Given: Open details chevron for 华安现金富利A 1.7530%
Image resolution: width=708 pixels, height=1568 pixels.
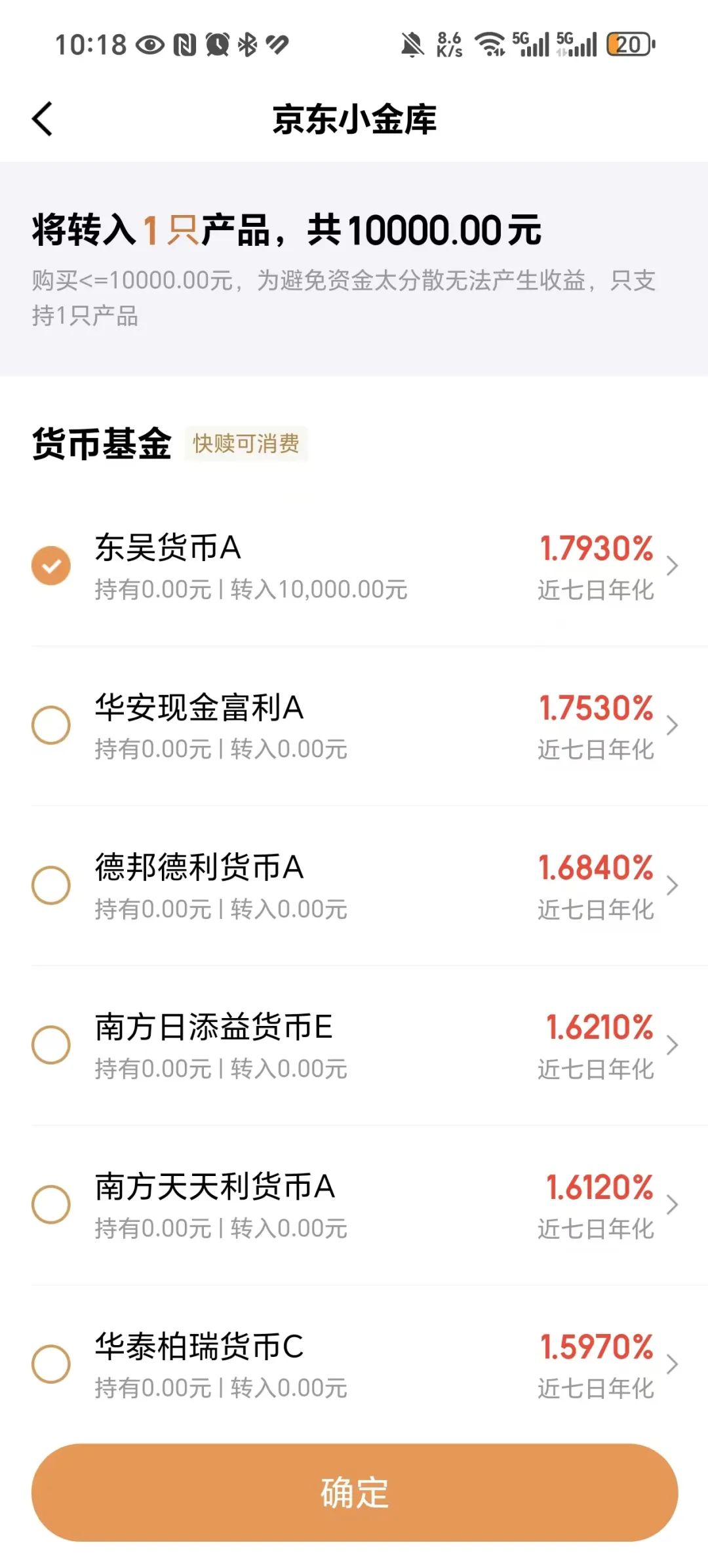Looking at the screenshot, I should [672, 726].
